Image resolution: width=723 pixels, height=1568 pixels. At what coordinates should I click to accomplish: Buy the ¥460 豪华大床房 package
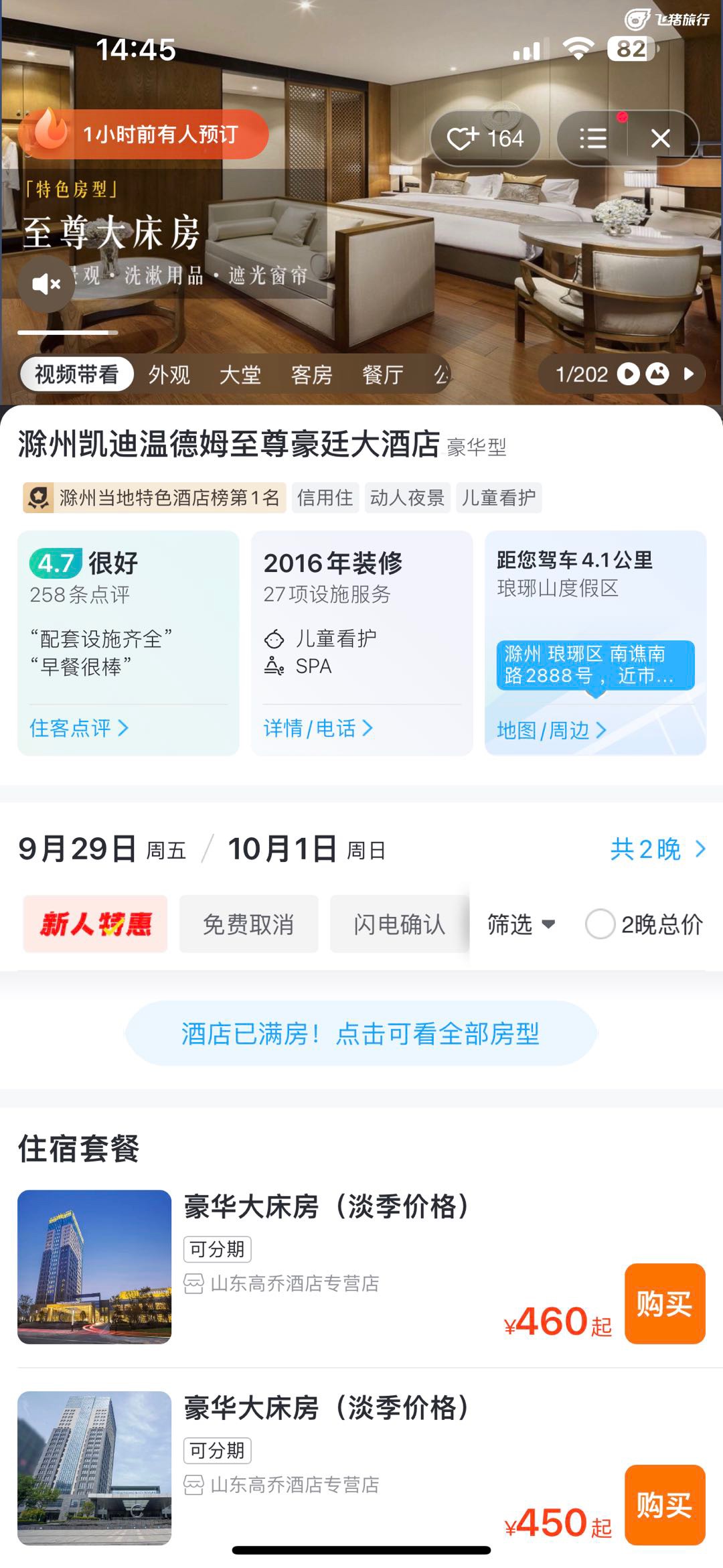(665, 1303)
